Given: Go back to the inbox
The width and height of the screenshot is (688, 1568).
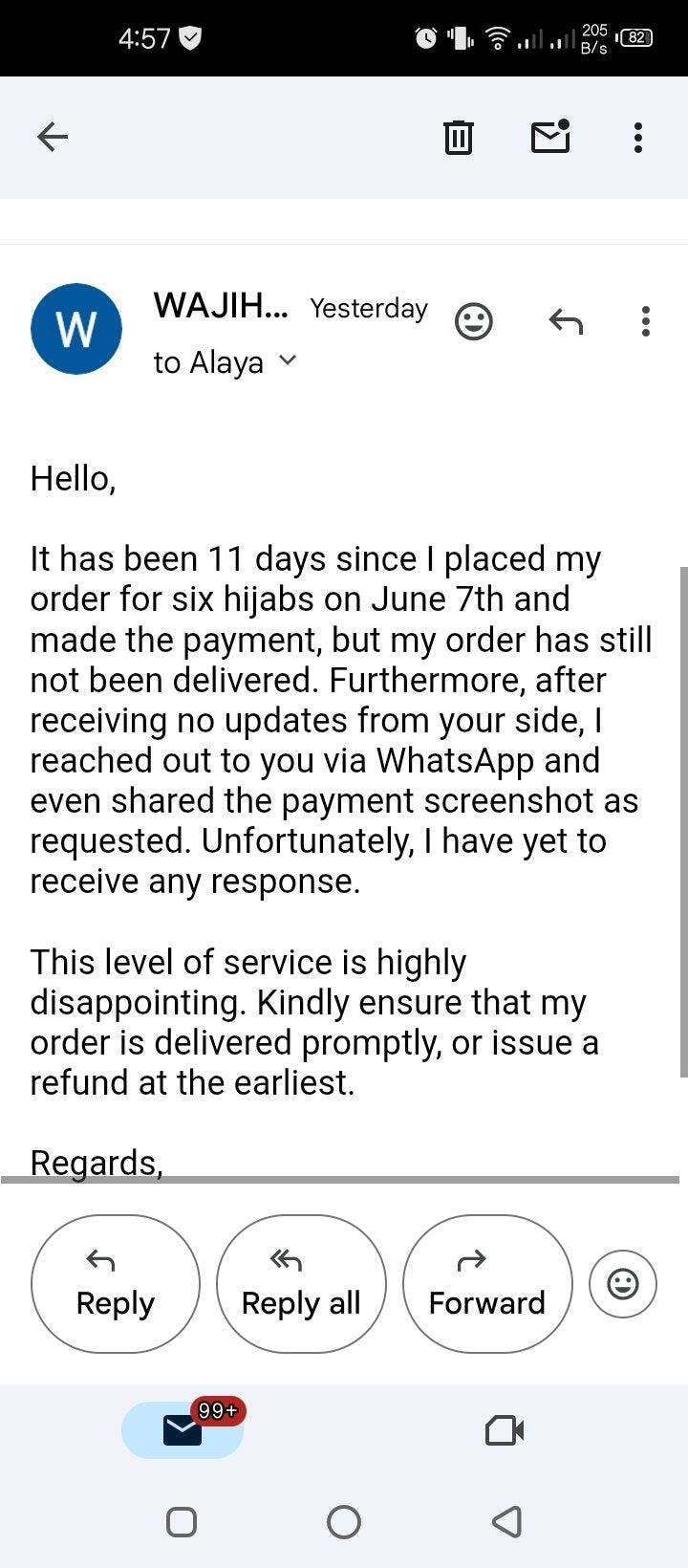Looking at the screenshot, I should [x=53, y=138].
